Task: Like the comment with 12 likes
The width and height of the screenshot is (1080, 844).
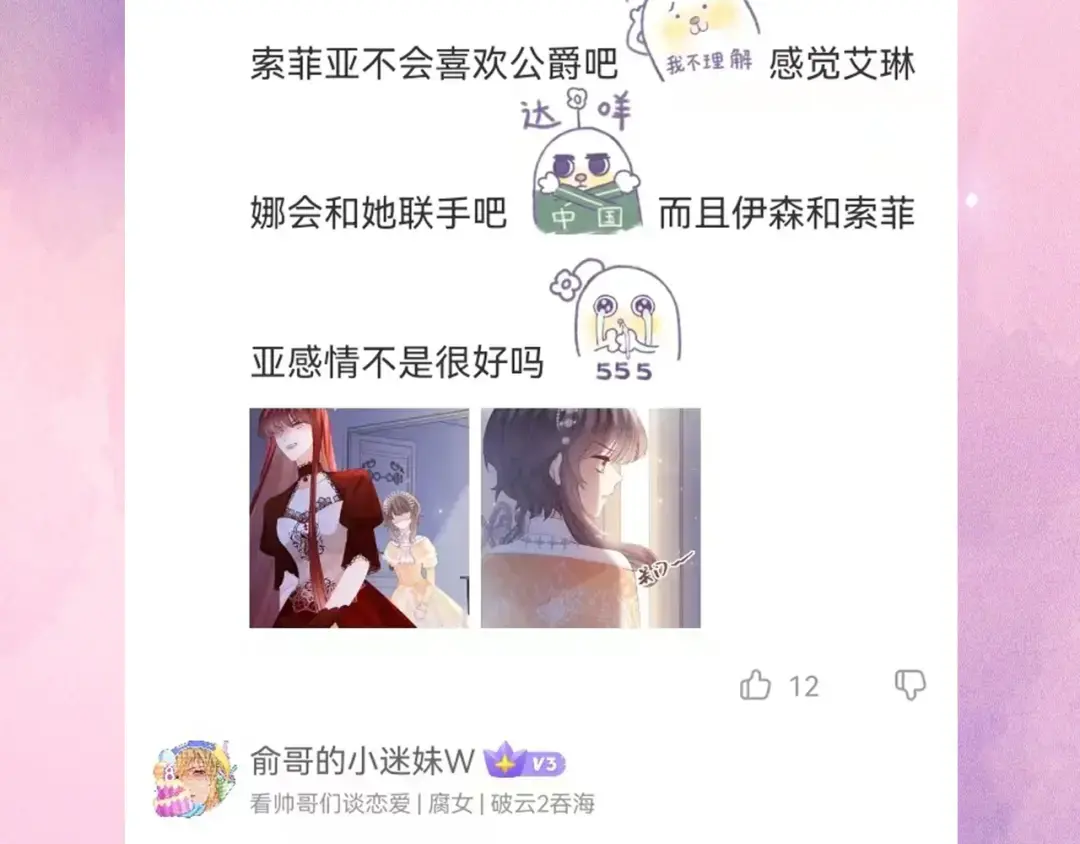Action: point(756,685)
